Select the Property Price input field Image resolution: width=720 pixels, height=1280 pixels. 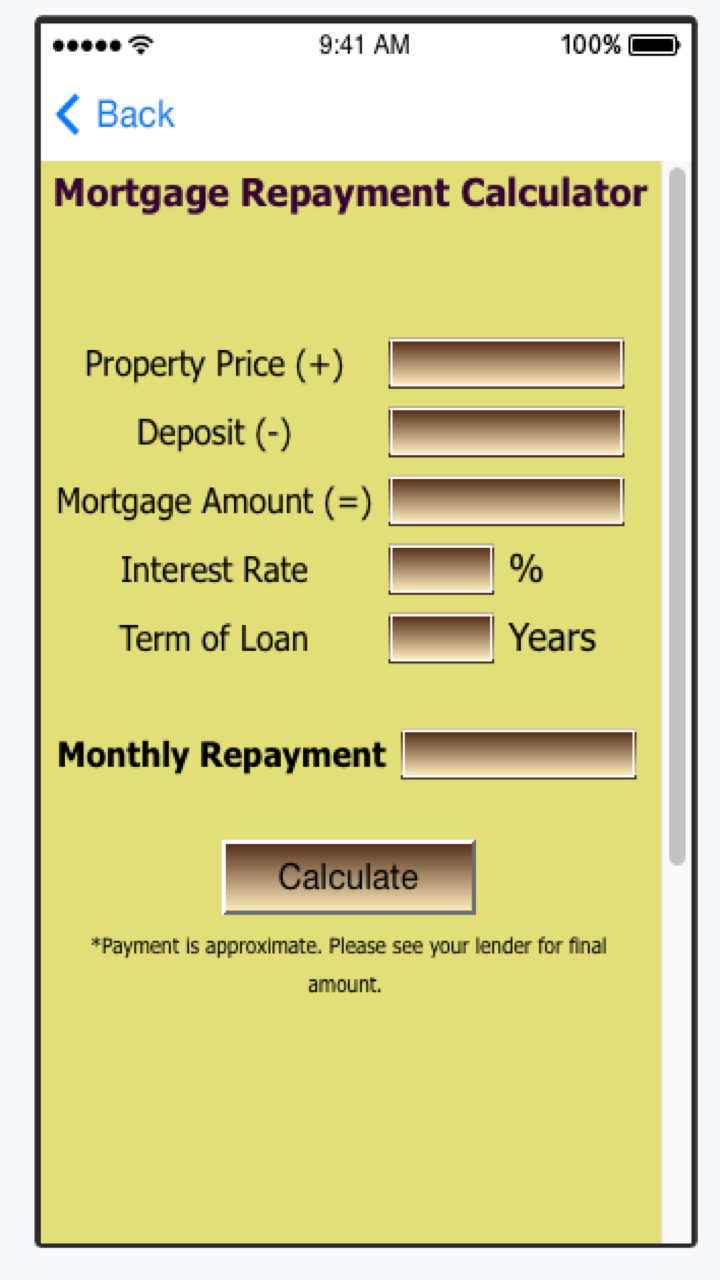506,363
